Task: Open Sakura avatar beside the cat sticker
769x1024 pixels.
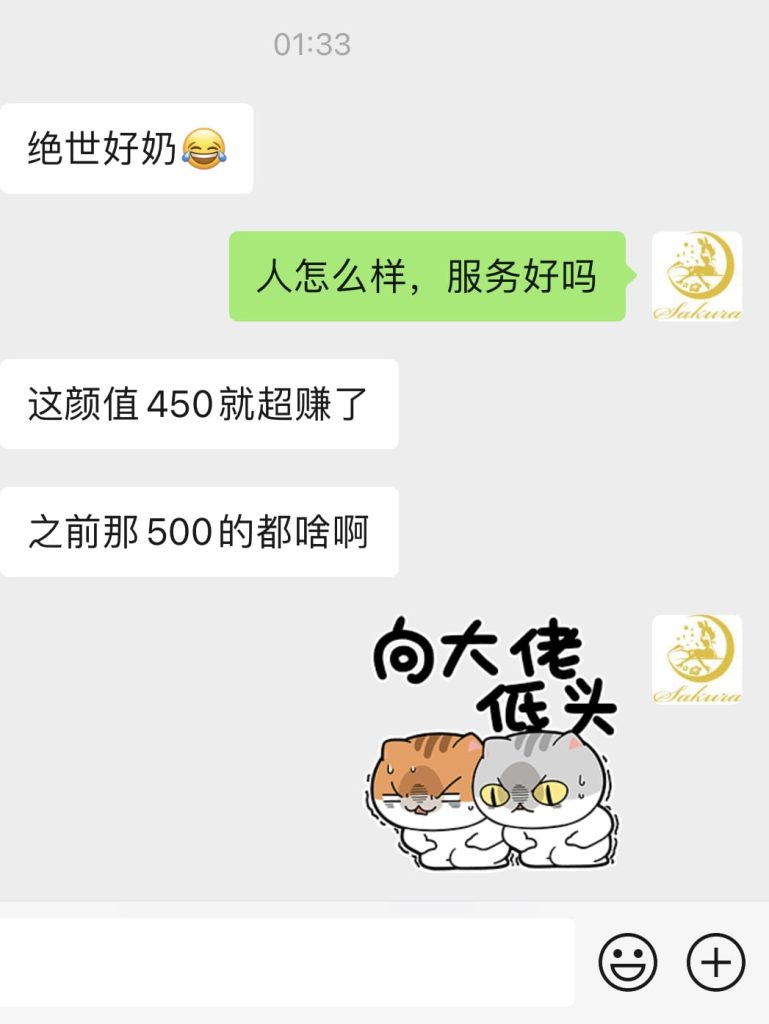Action: pos(697,659)
